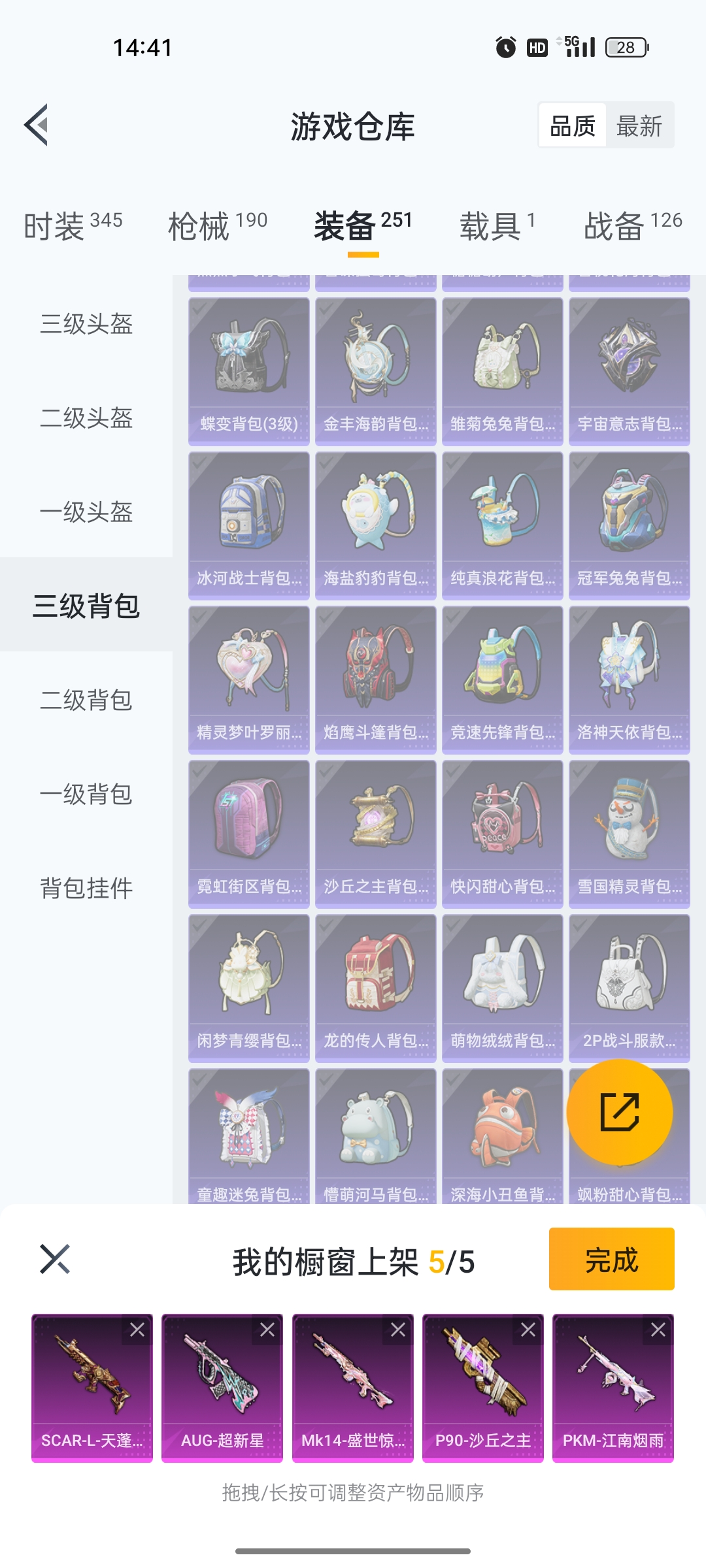The height and width of the screenshot is (1568, 706).
Task: Sort warehouse by 最新
Action: (639, 125)
